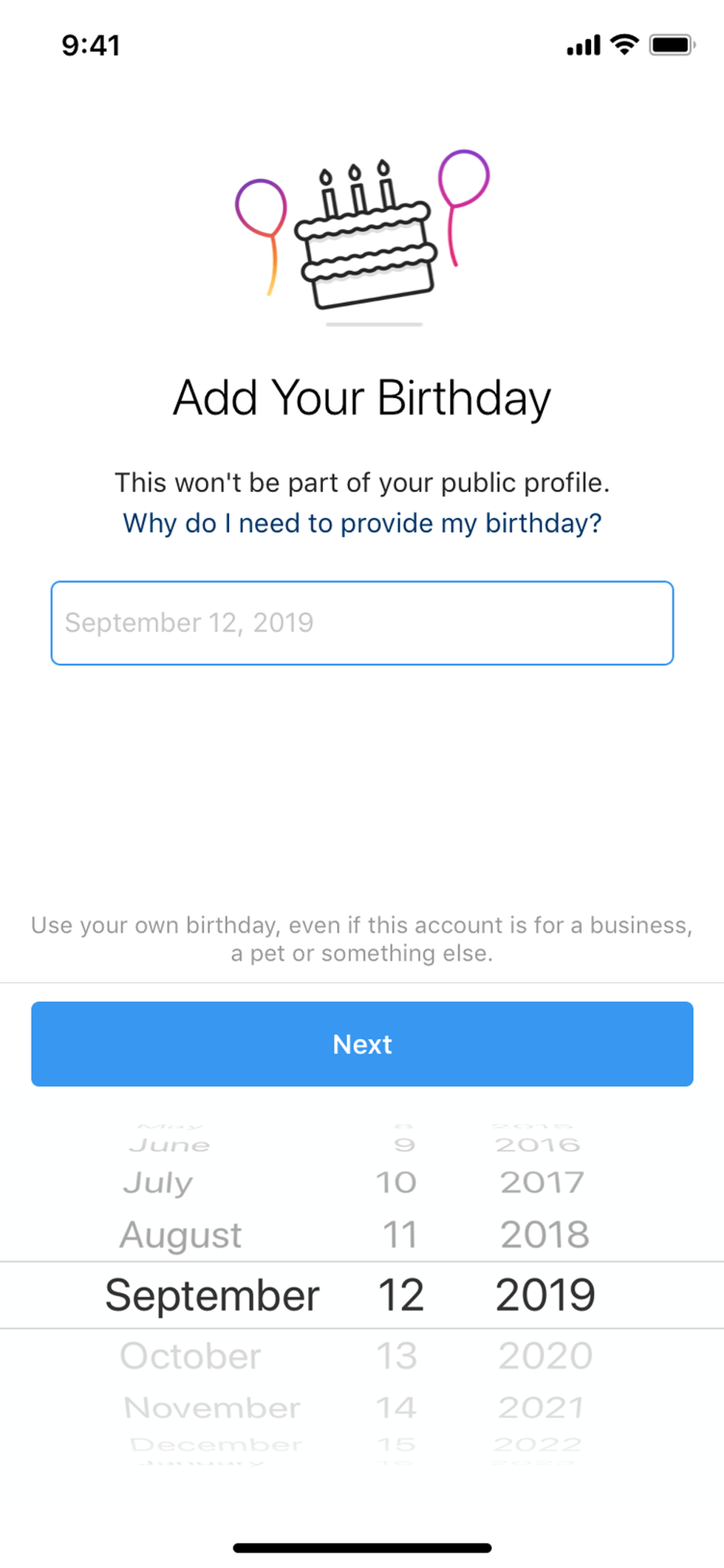Set the year to 2018

point(545,1235)
